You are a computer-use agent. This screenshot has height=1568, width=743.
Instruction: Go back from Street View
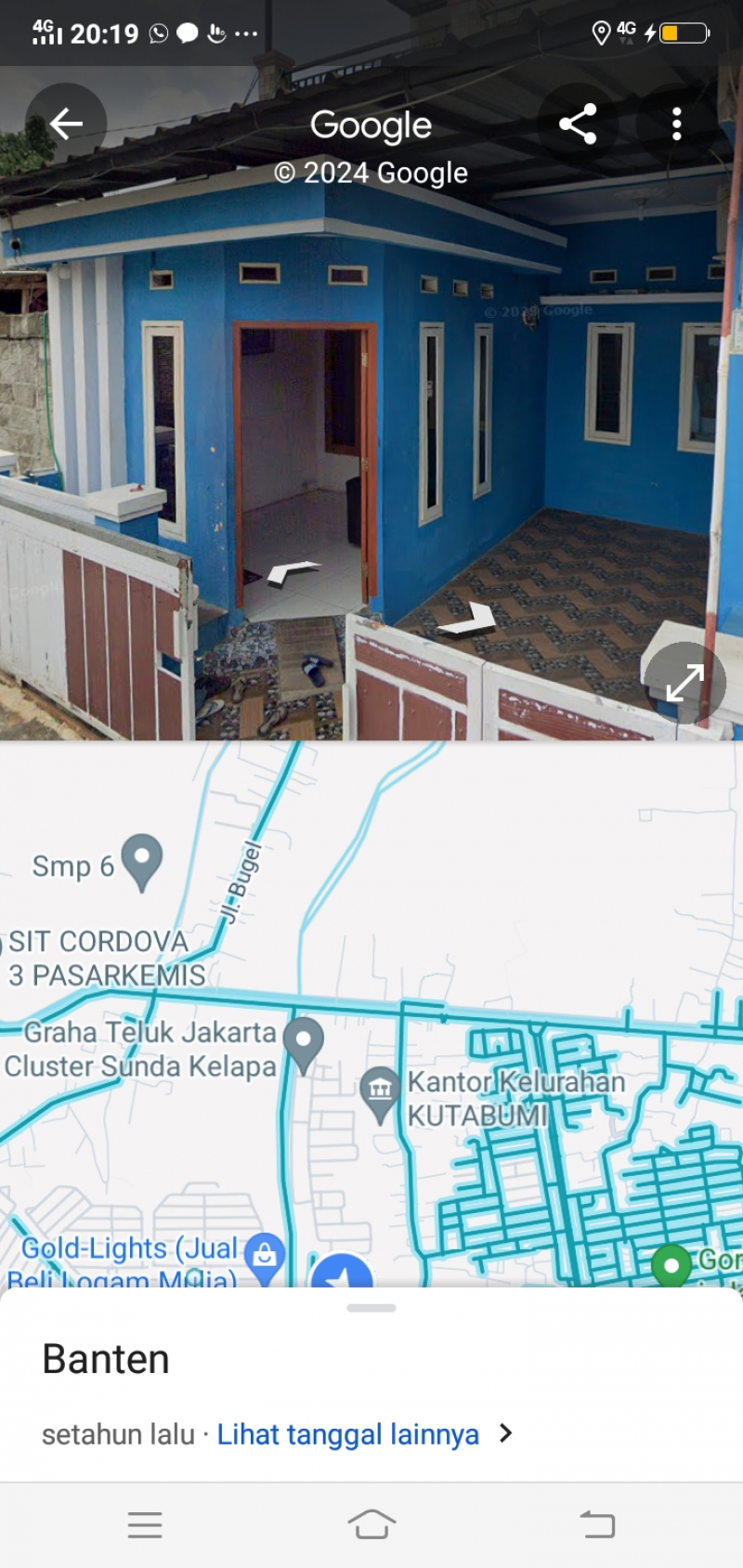tap(66, 124)
